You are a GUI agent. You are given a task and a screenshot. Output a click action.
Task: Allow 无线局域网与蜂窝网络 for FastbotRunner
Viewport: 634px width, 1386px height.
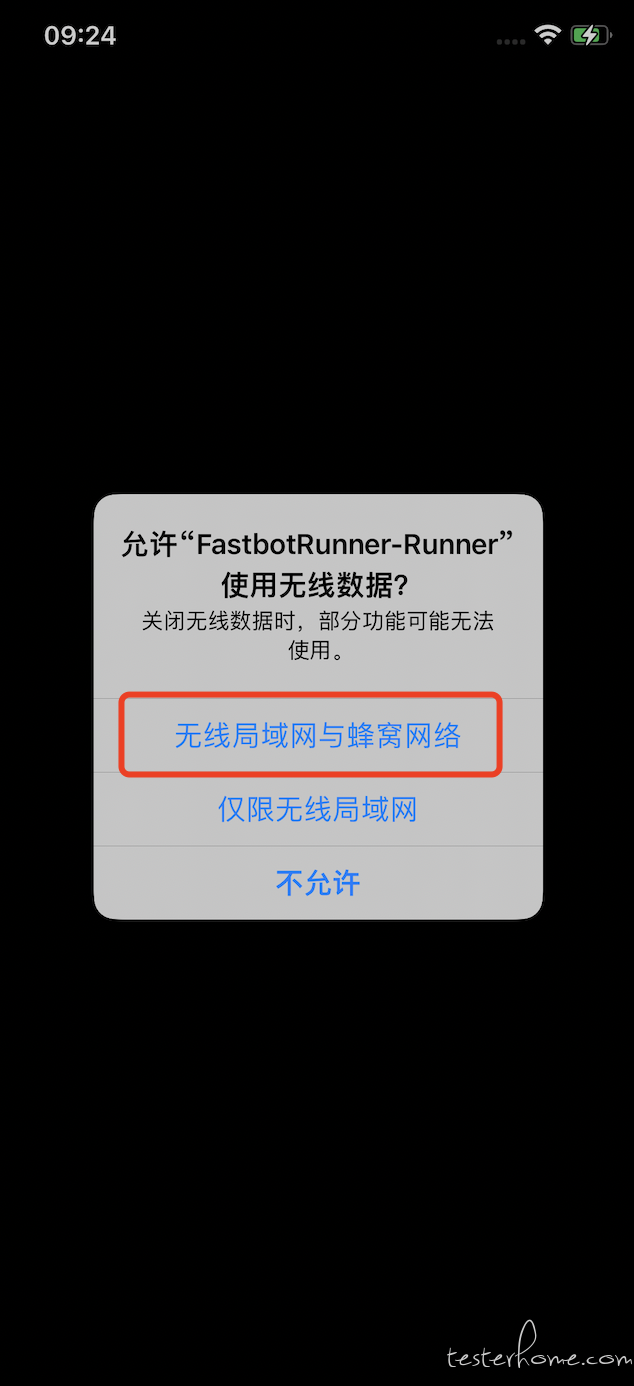point(318,736)
